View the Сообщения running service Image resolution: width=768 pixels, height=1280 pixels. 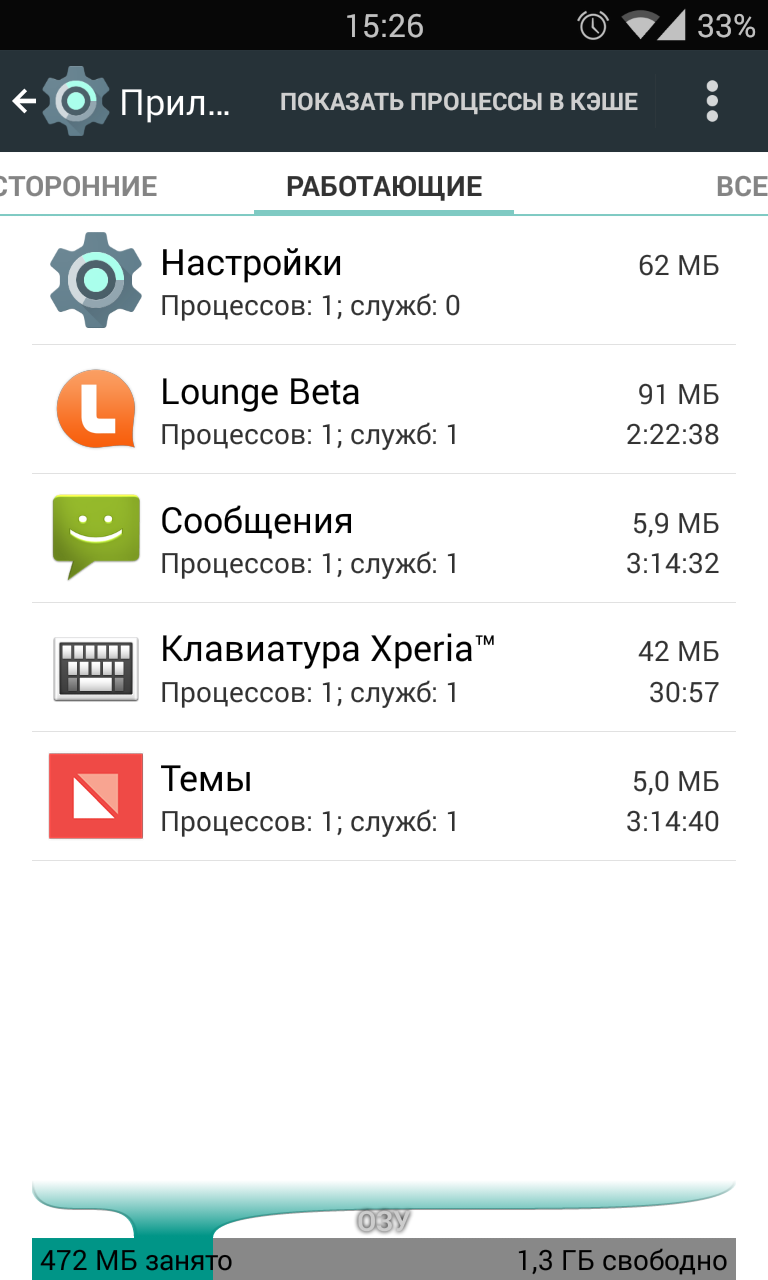pyautogui.click(x=384, y=539)
